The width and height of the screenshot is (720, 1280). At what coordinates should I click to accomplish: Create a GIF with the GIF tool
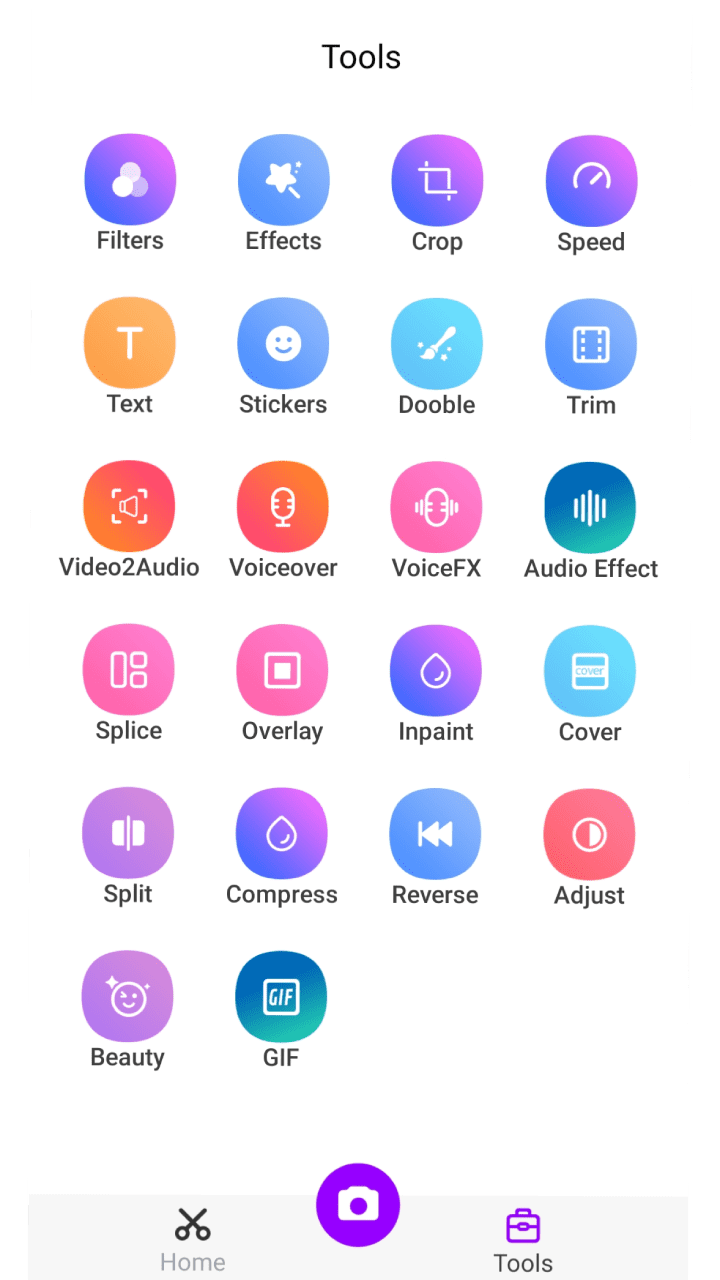[x=281, y=997]
